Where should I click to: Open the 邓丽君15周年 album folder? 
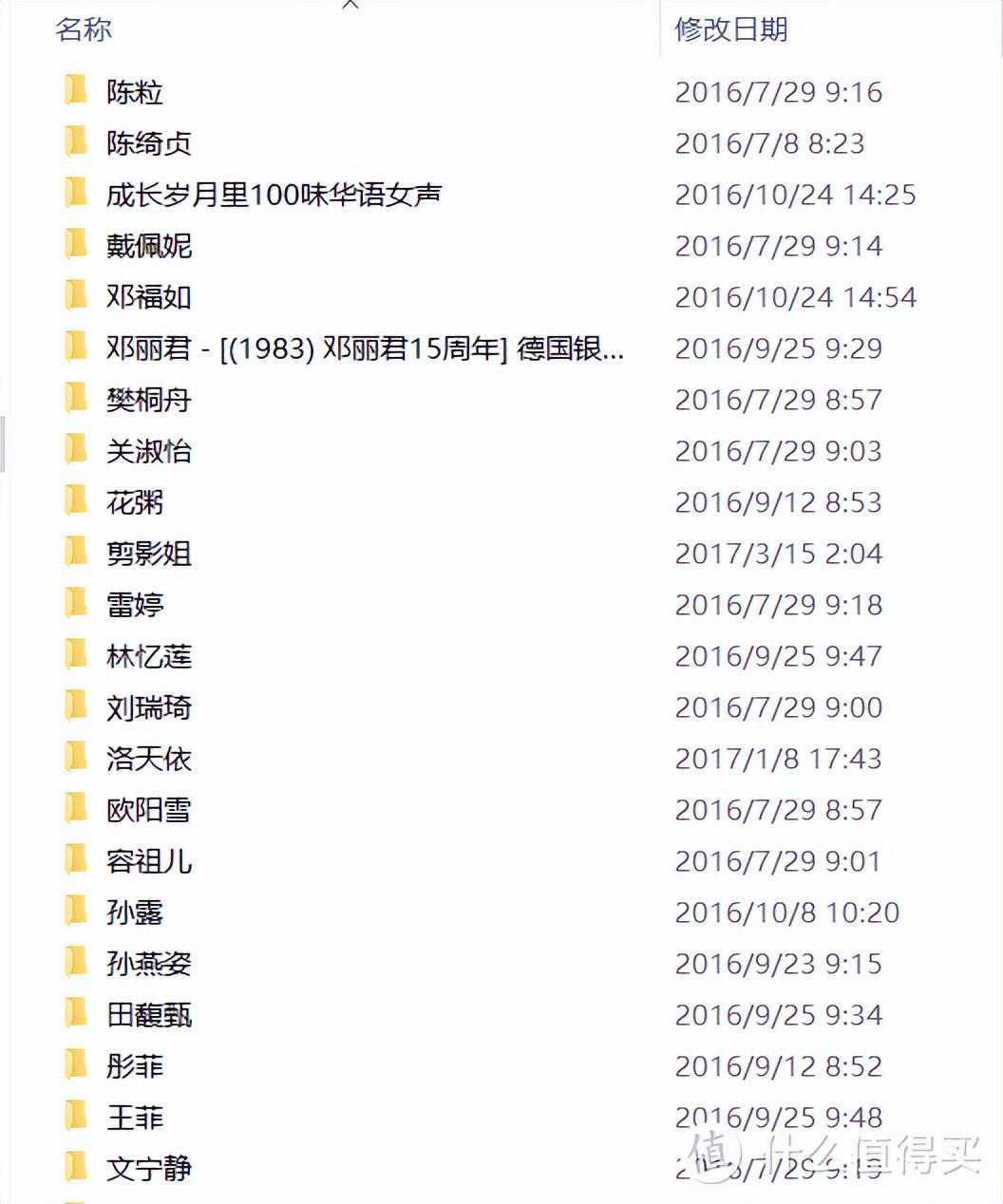pos(365,348)
